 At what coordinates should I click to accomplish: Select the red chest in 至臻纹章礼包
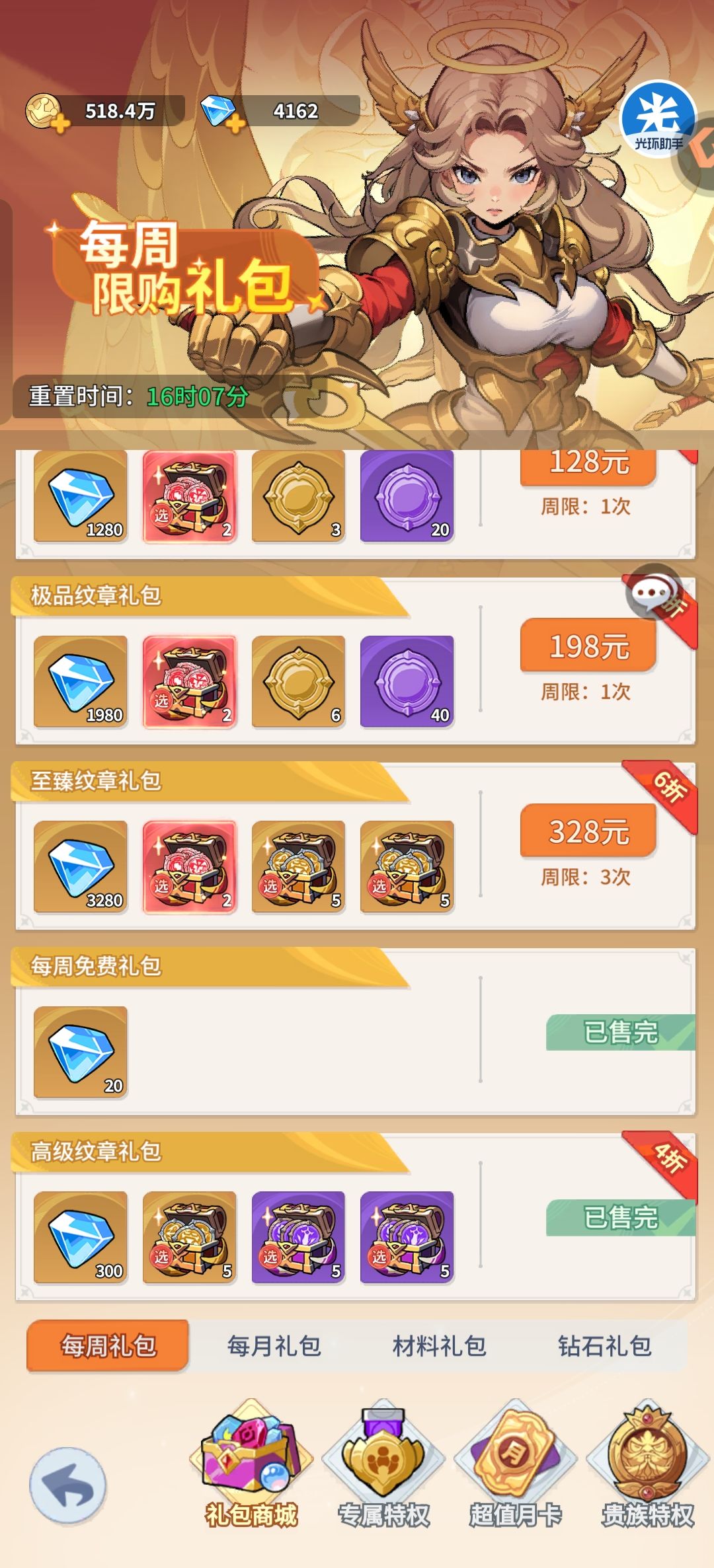(190, 867)
